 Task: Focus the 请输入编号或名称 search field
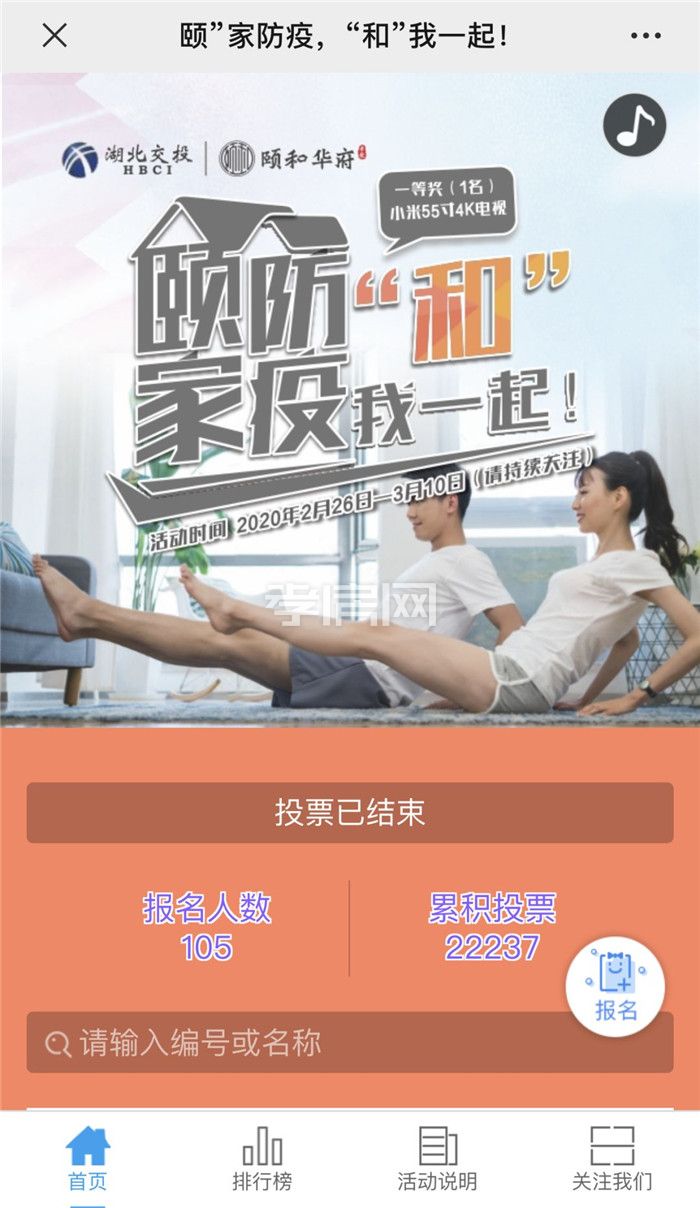point(350,1043)
